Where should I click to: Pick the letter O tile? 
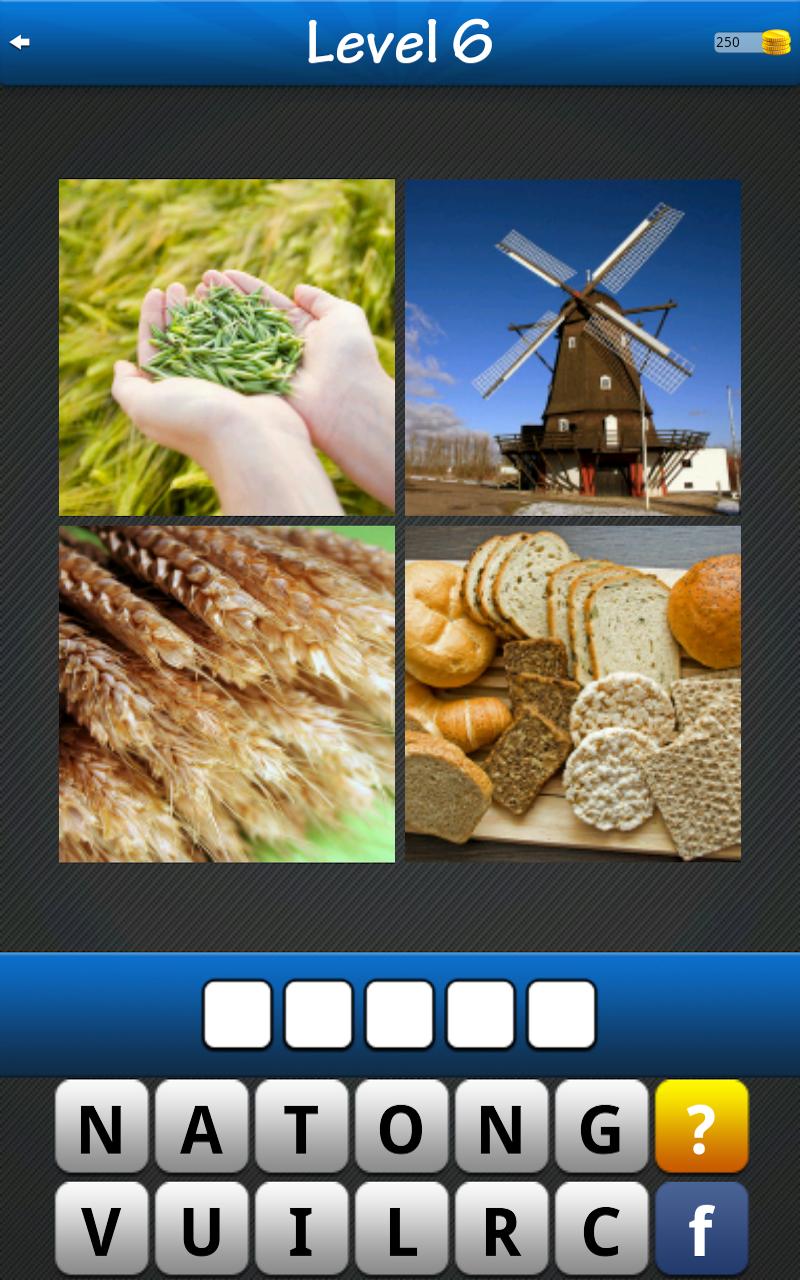(401, 1126)
